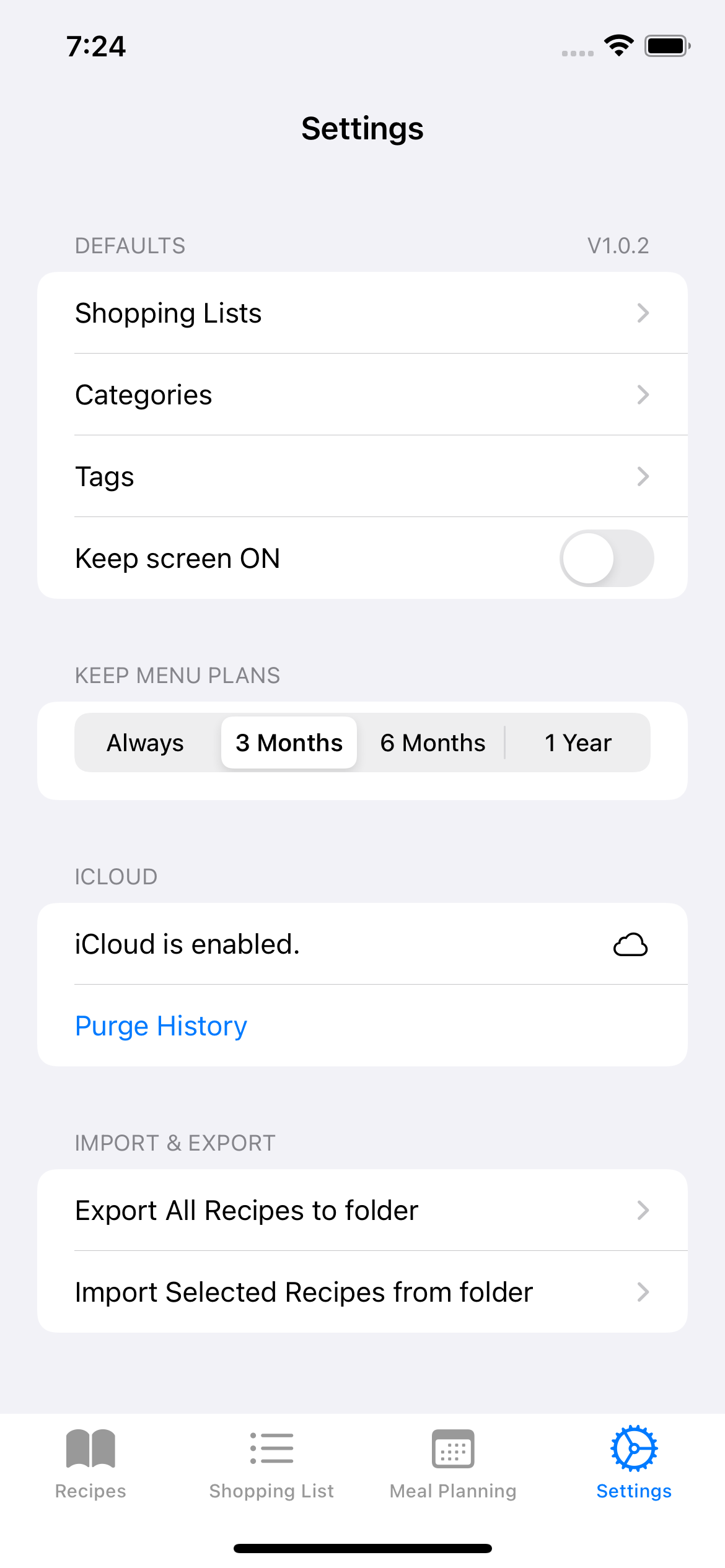Open Export All Recipes to folder
725x1568 pixels.
coord(362,1210)
